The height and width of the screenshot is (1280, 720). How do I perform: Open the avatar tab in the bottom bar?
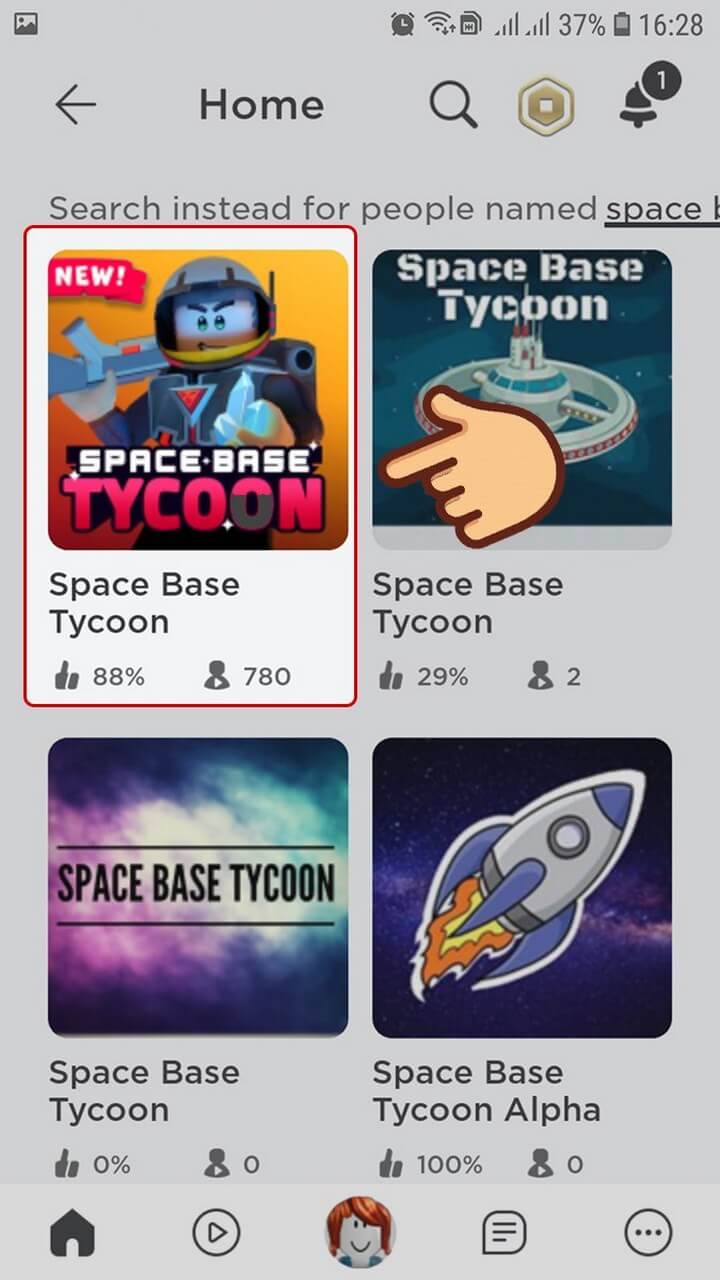click(x=360, y=1232)
